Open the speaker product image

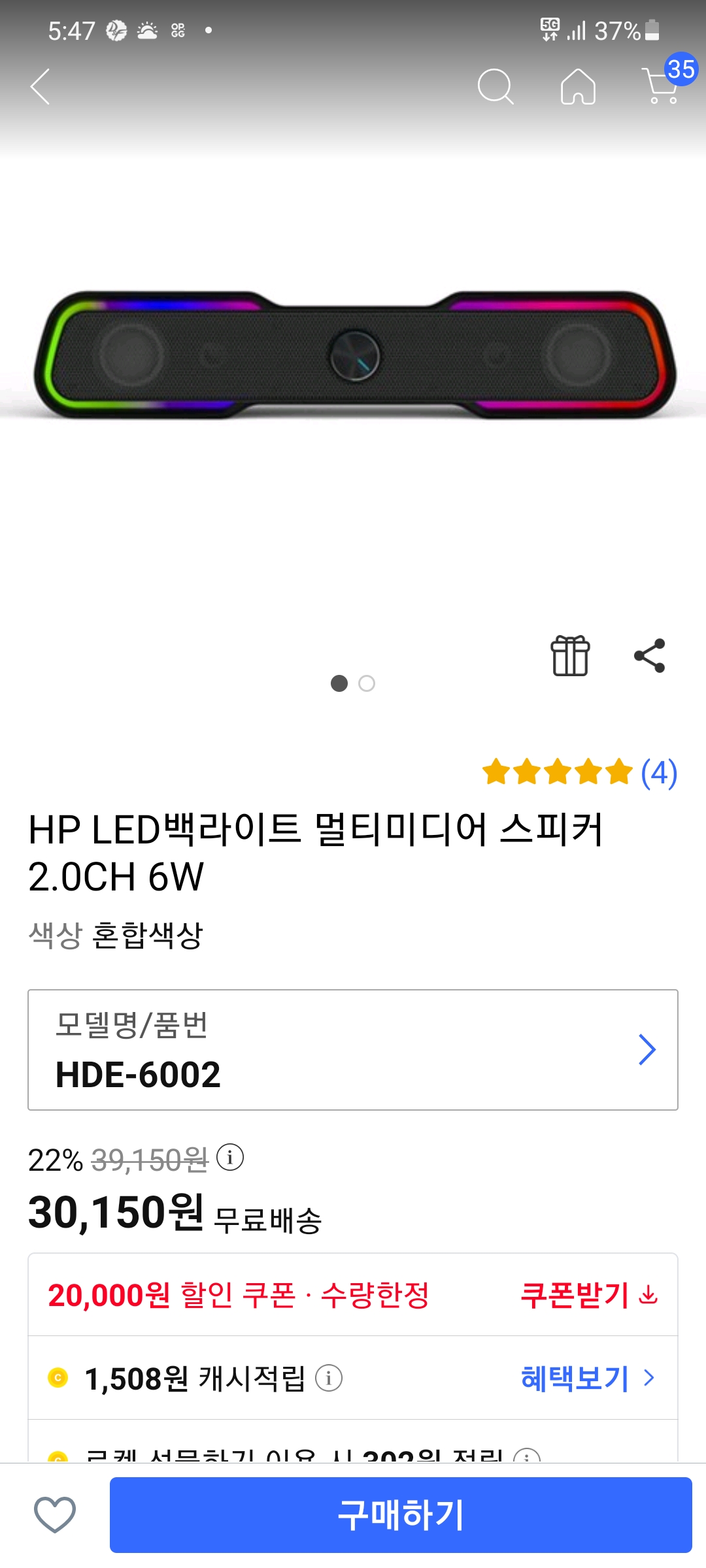pos(353,355)
